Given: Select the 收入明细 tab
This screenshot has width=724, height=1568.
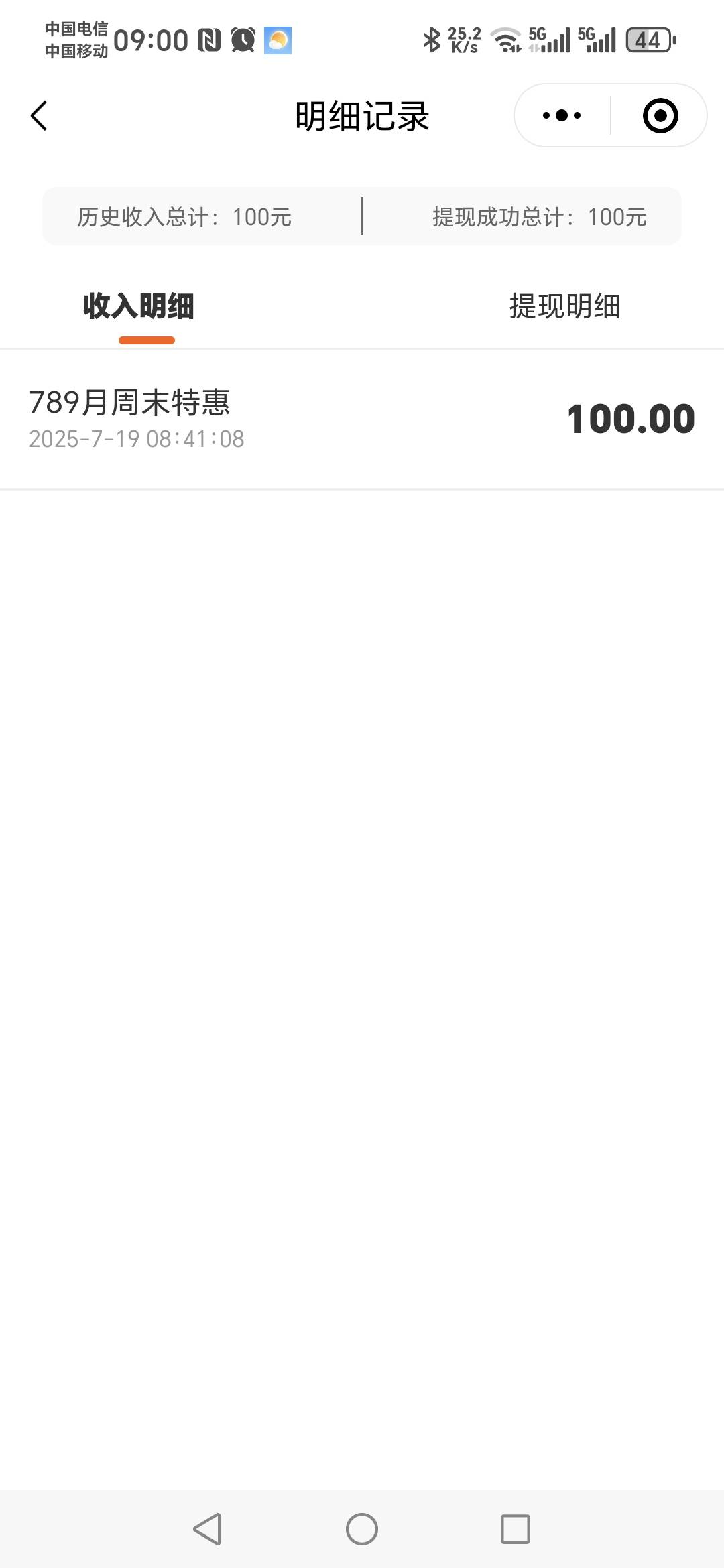Looking at the screenshot, I should pos(139,306).
